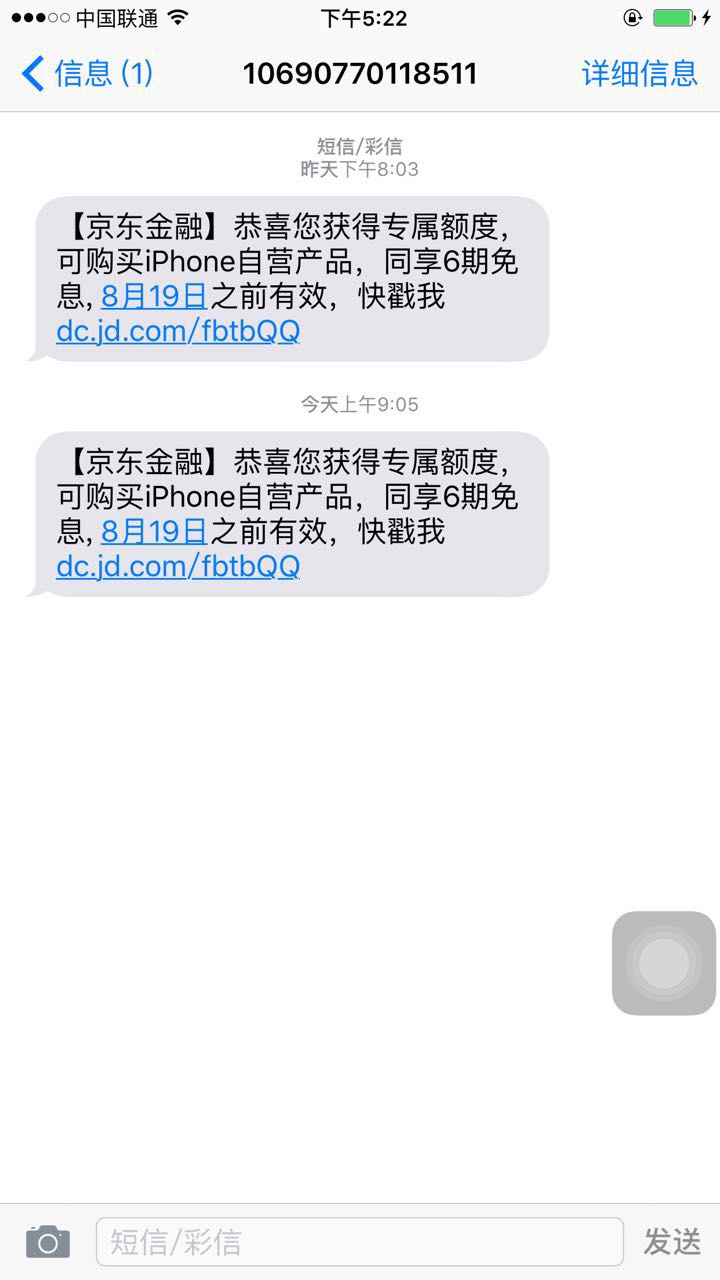Go back to the 信息 message list

86,74
